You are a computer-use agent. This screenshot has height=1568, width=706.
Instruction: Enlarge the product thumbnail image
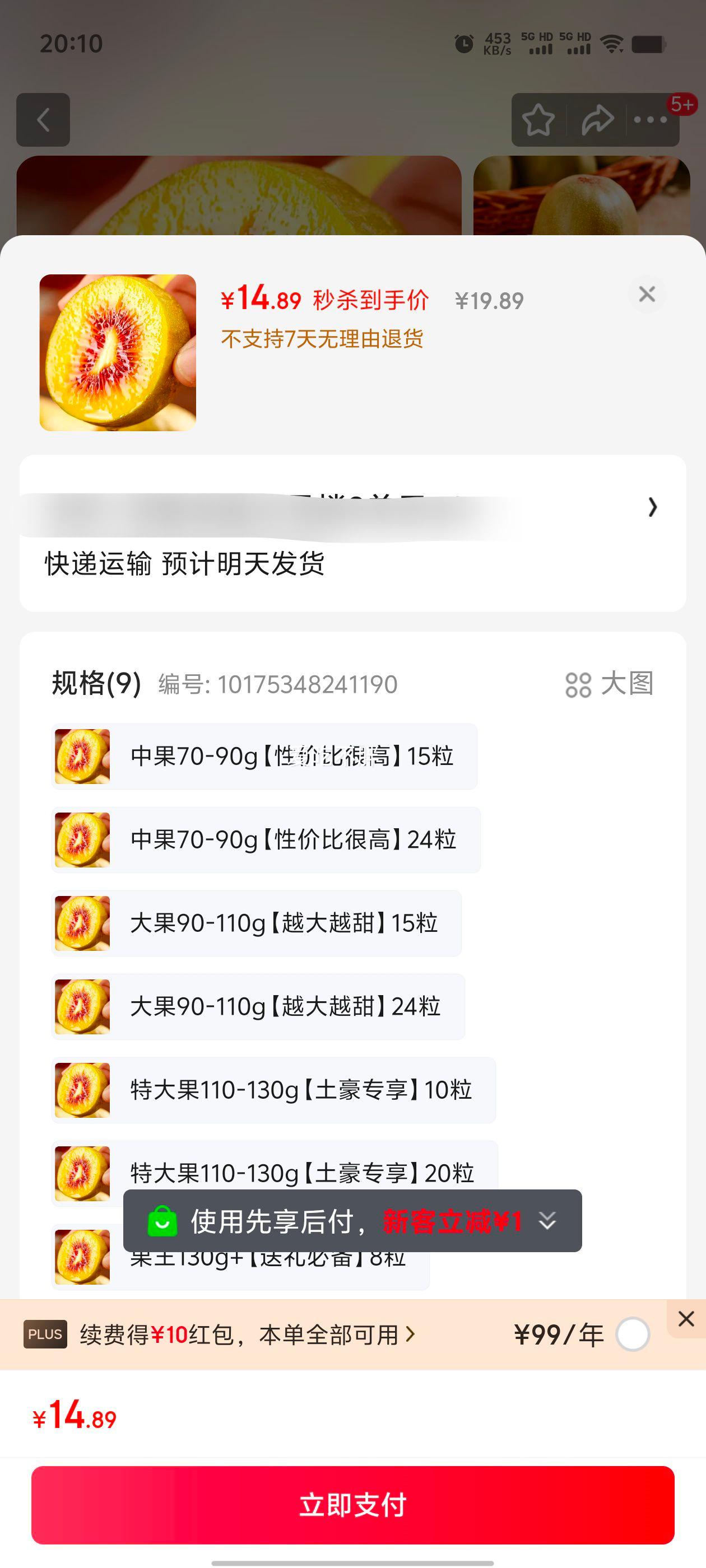tap(118, 352)
